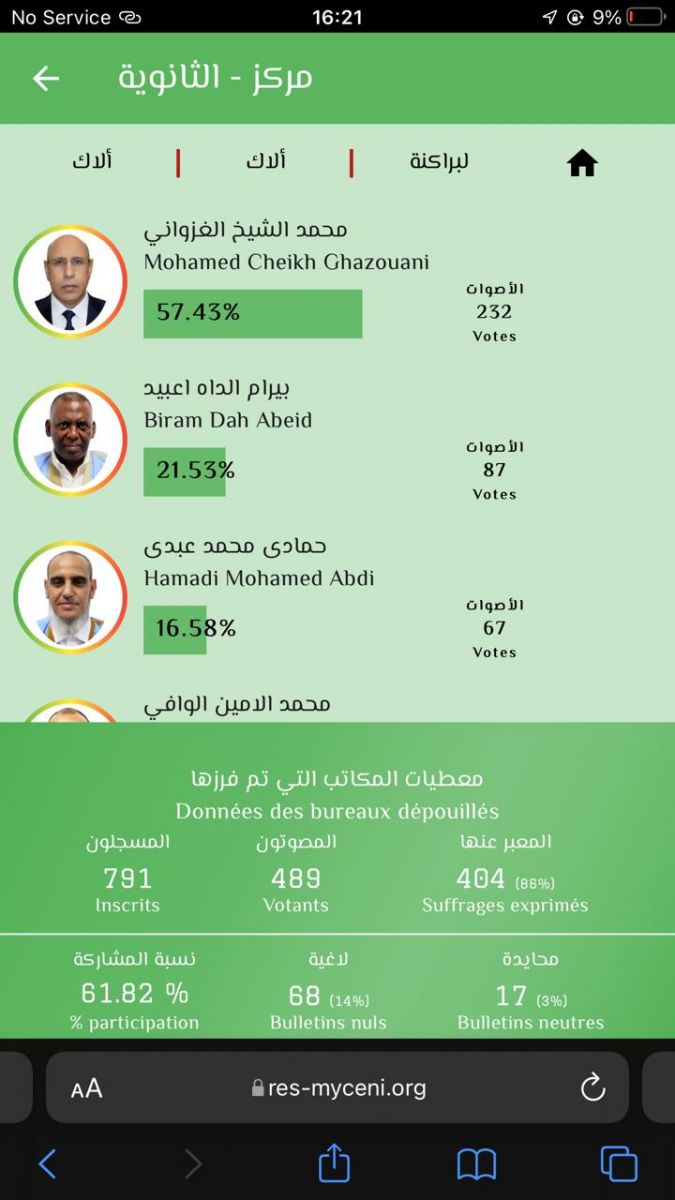This screenshot has height=1200, width=675.
Task: Open the لبراكنة breadcrumb link
Action: click(x=439, y=161)
